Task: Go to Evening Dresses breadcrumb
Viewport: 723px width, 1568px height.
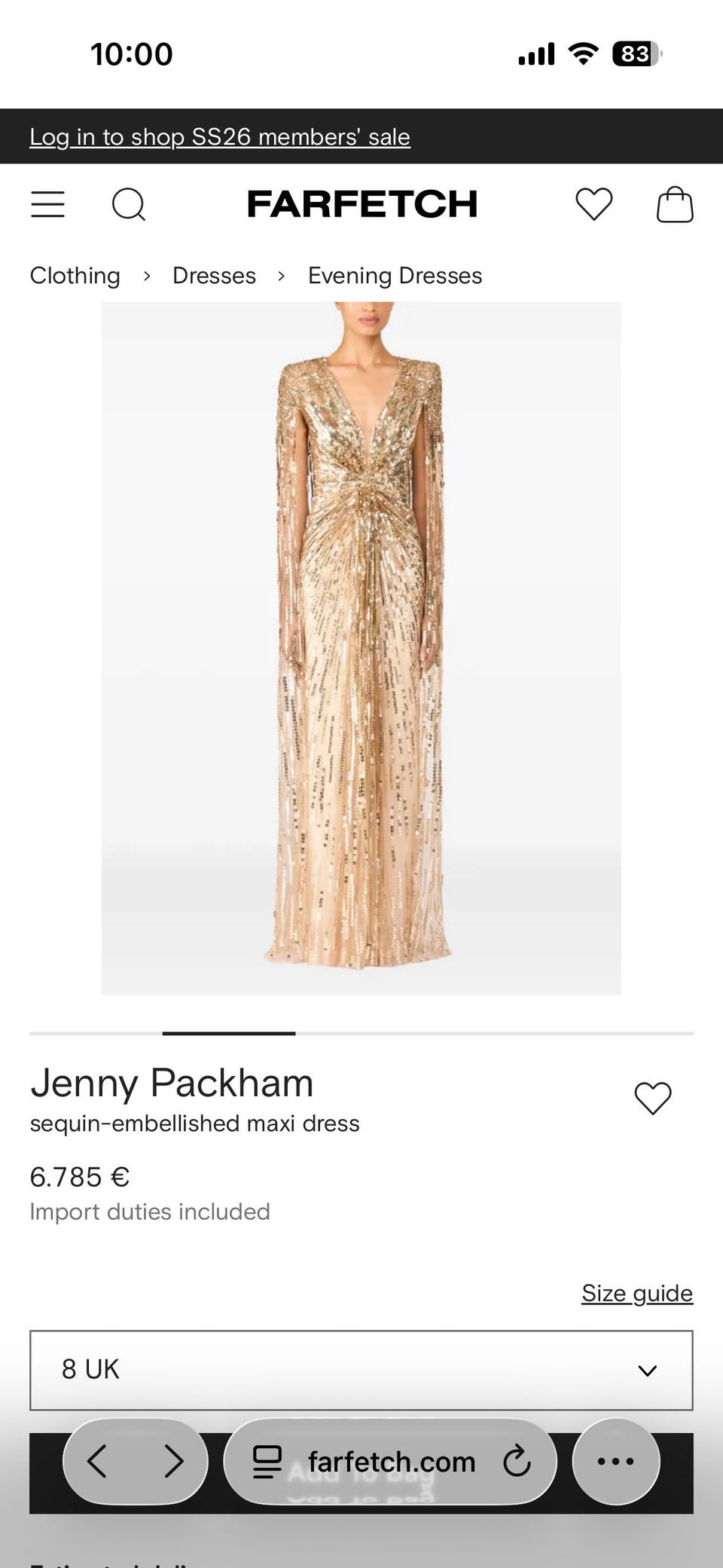Action: pyautogui.click(x=395, y=276)
